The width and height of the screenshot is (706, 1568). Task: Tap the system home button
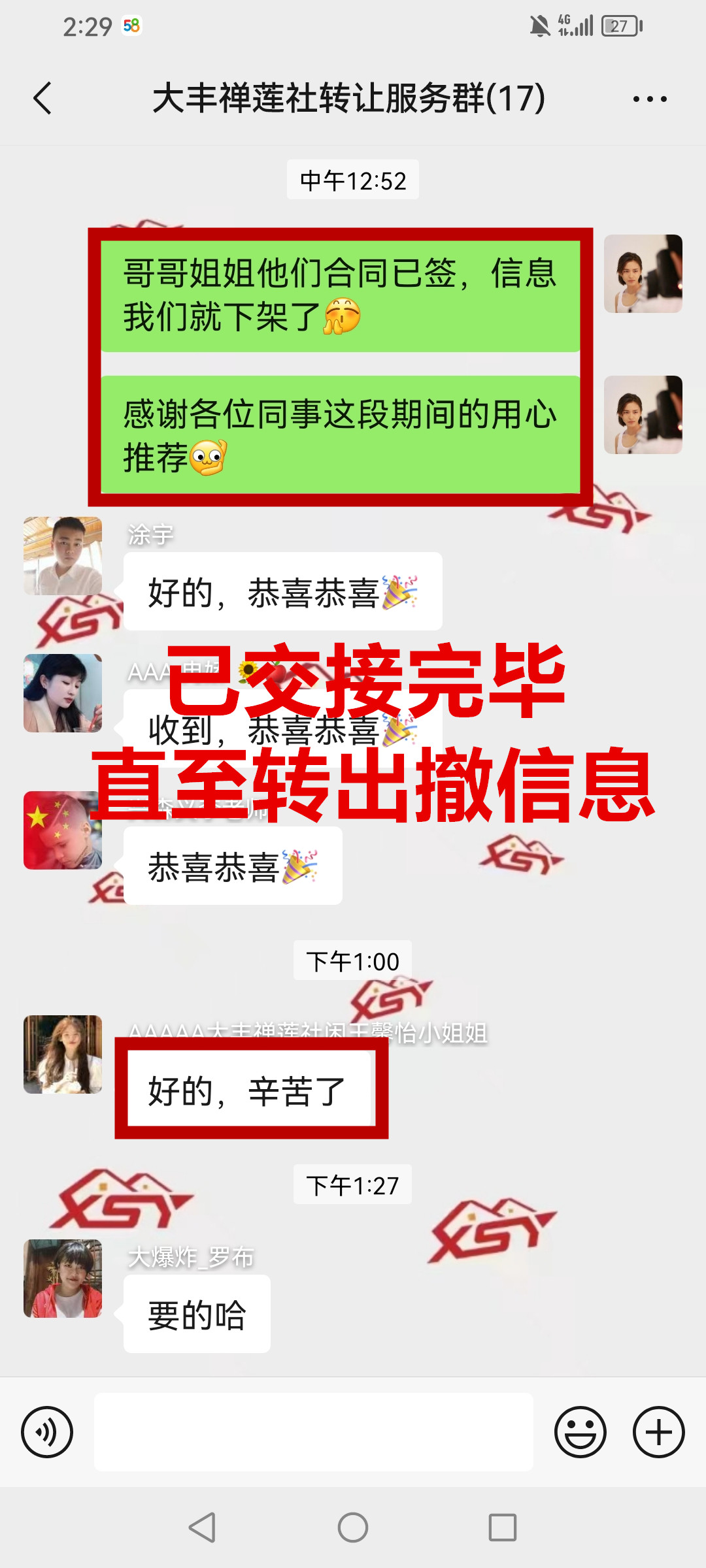353,1527
